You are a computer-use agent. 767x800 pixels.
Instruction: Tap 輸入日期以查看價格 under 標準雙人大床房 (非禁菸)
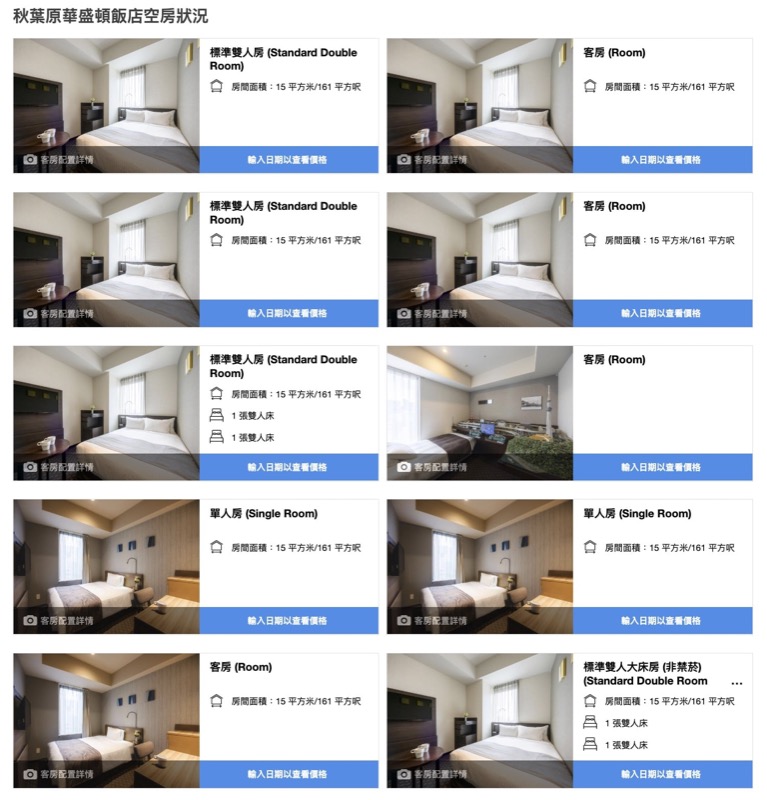pos(661,774)
